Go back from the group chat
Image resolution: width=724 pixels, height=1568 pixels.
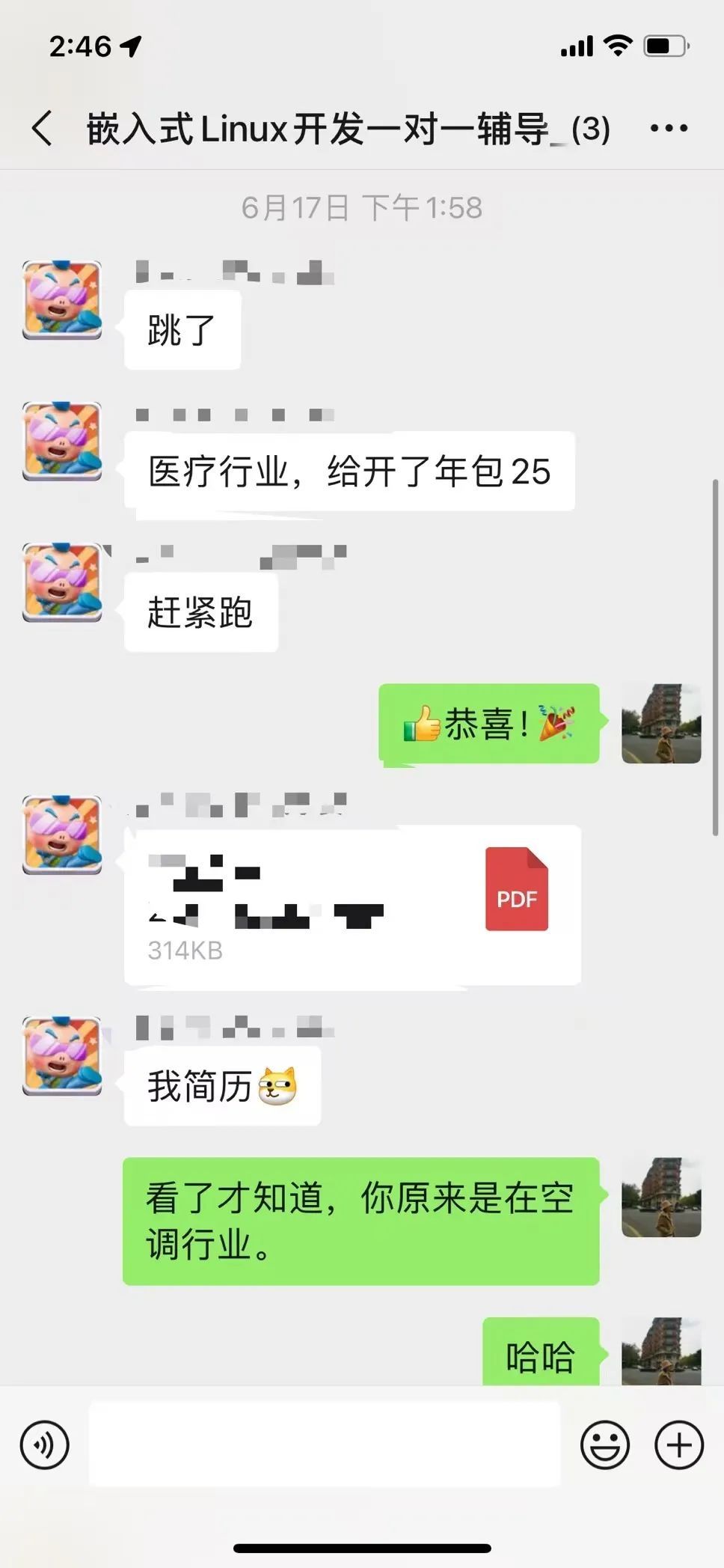(x=43, y=128)
